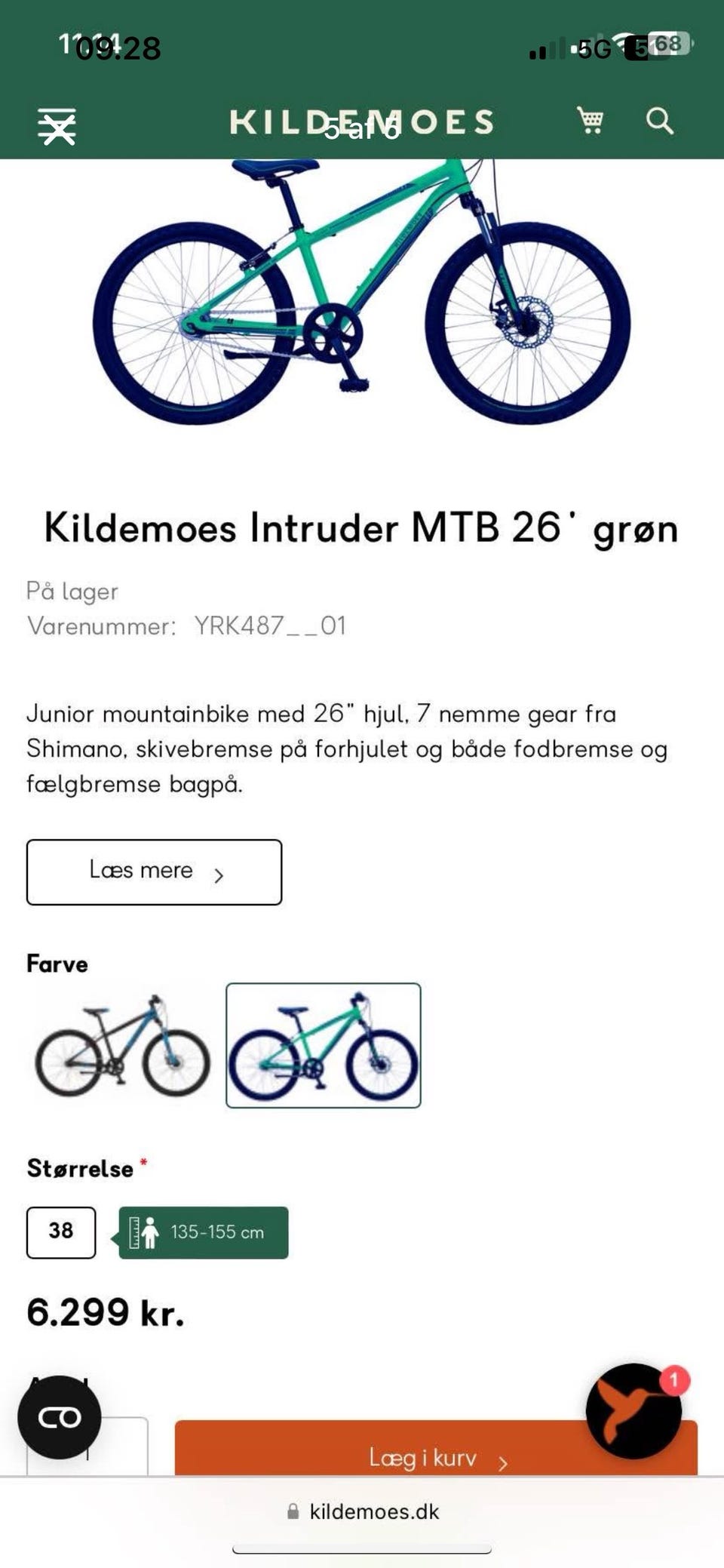Tap the lock icon next to kildemoes.dk
Screen dimensions: 724x1568
coord(293,1511)
